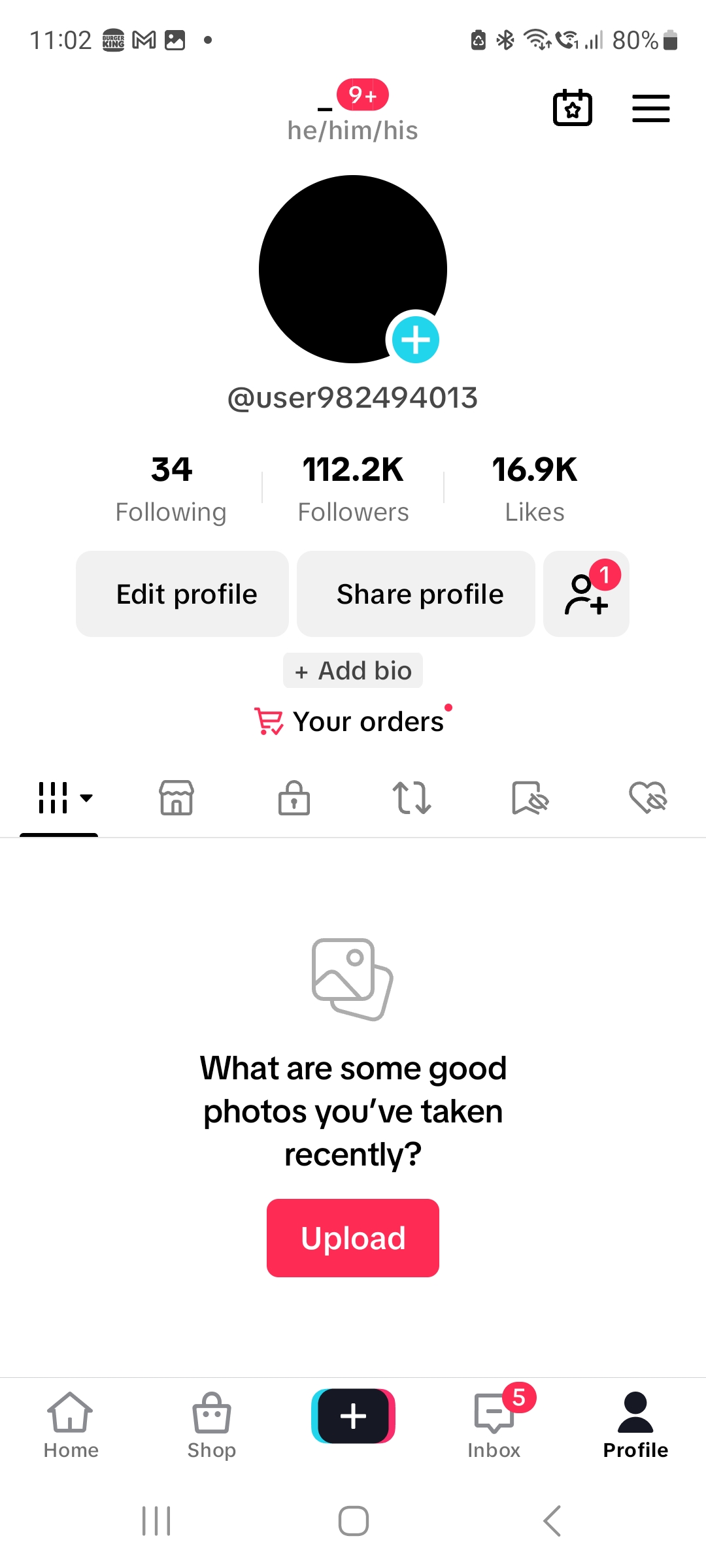Switch to the shop showcase tab

176,798
